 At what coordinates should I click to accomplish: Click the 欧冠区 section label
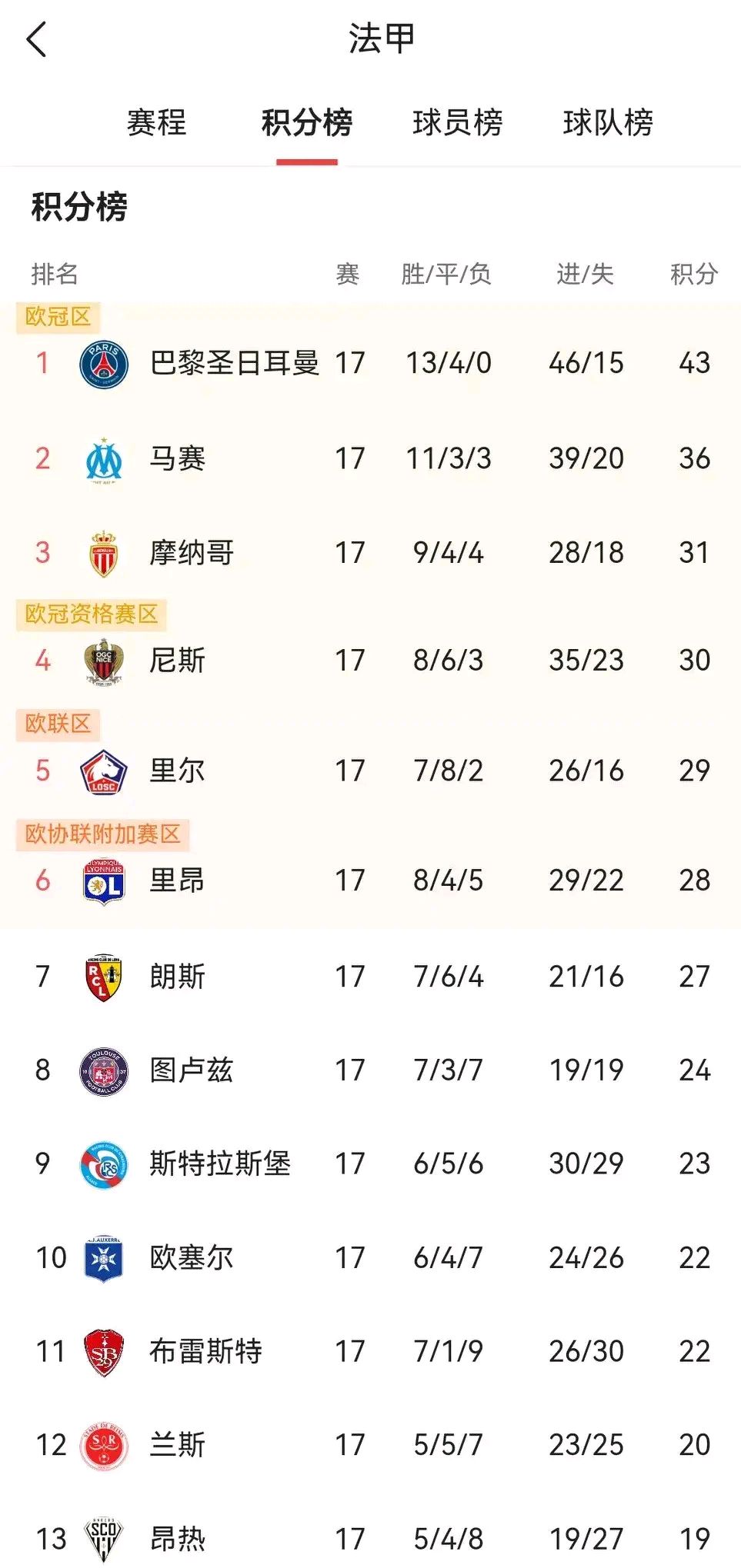pyautogui.click(x=57, y=314)
